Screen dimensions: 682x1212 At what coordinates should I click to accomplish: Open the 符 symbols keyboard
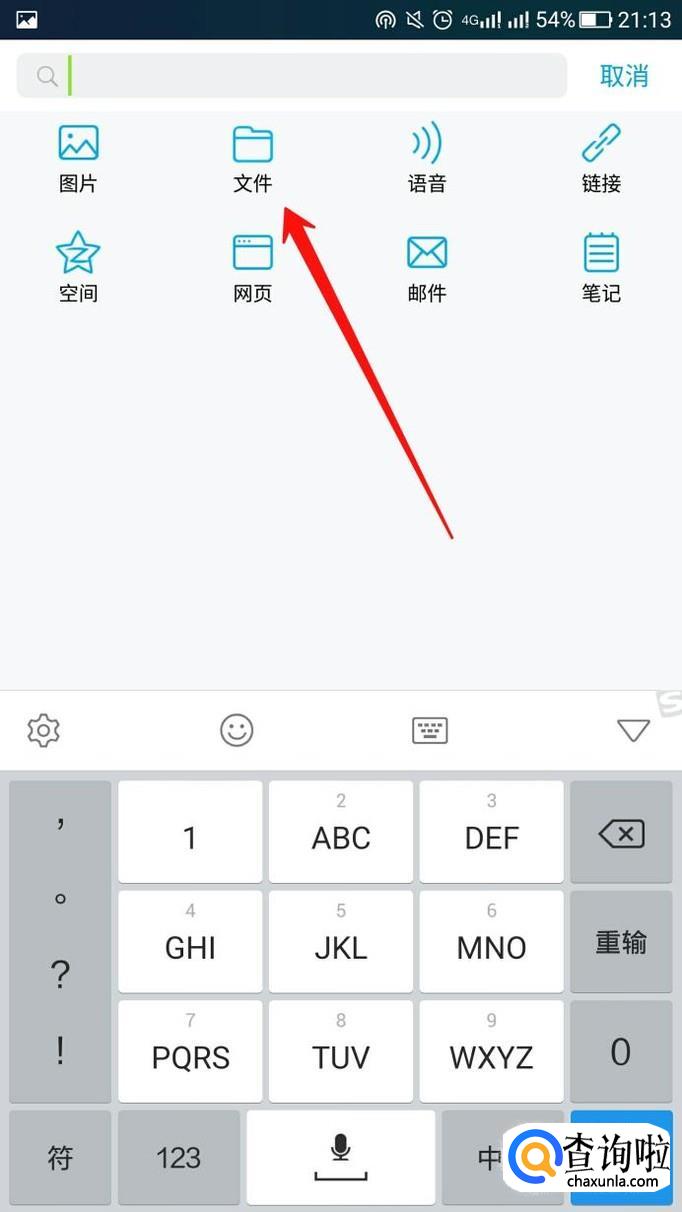[x=61, y=1158]
